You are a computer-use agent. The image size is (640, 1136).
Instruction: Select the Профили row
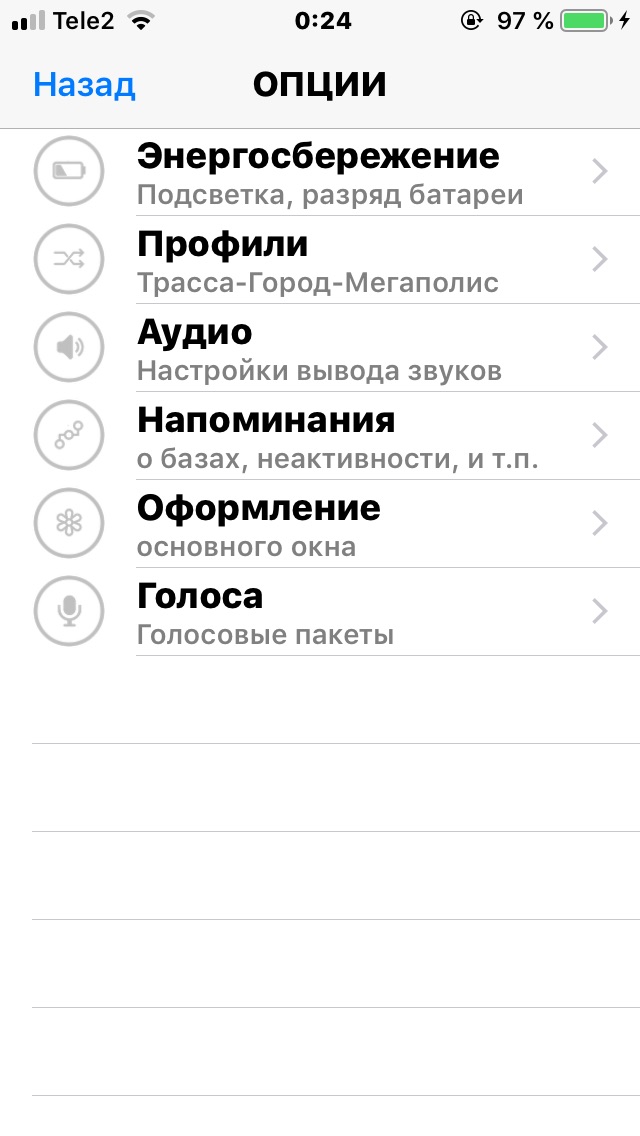coord(330,260)
